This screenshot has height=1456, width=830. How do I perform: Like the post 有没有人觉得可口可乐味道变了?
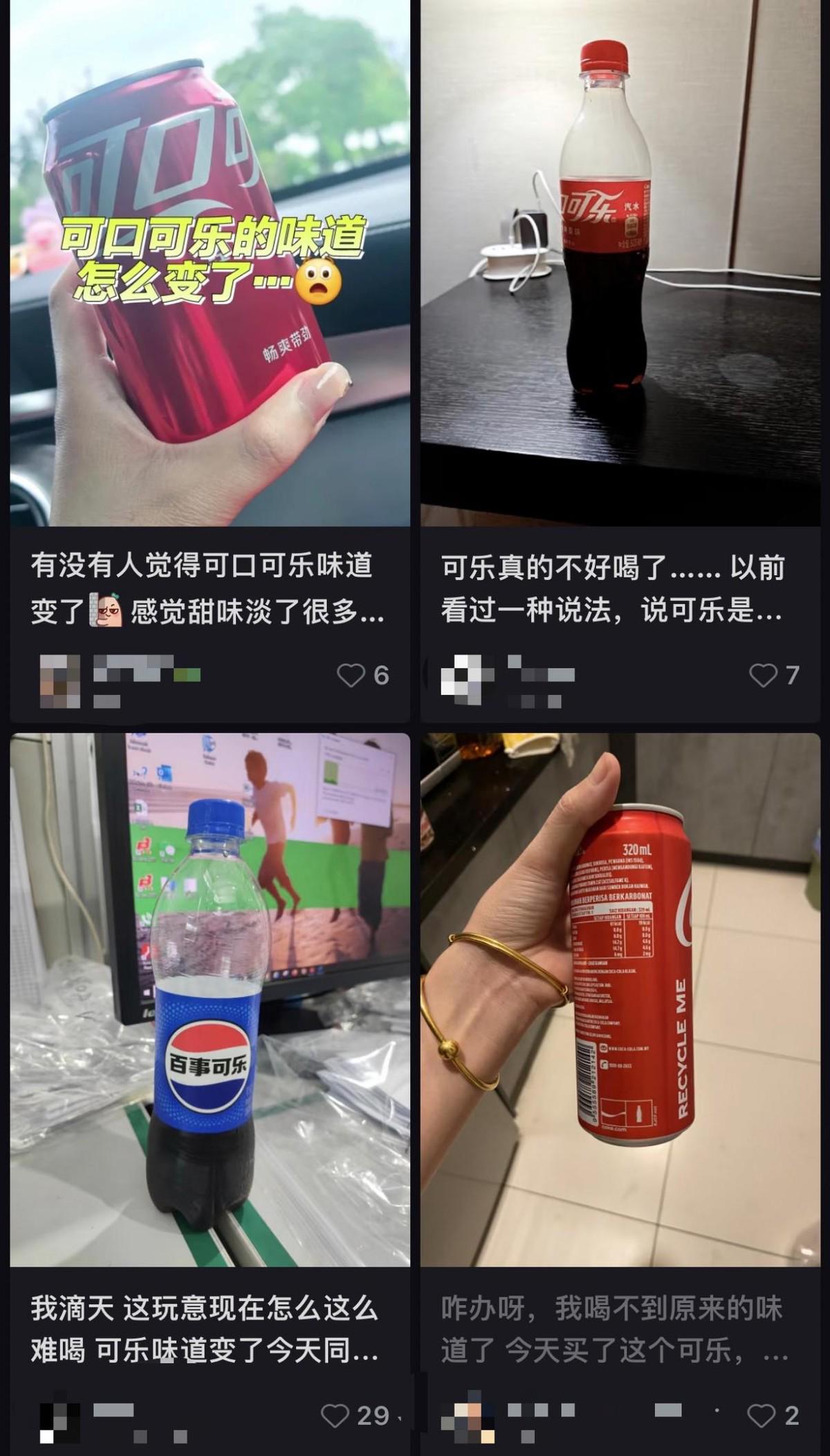[351, 675]
